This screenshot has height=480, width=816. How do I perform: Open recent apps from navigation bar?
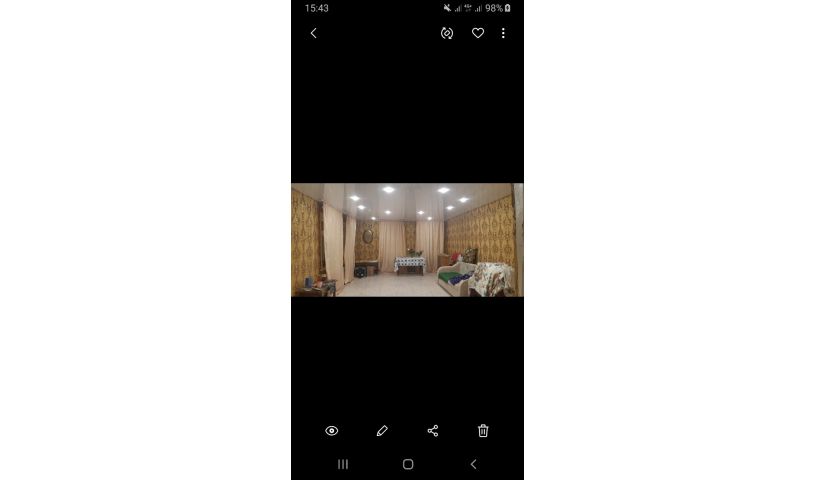[x=343, y=464]
